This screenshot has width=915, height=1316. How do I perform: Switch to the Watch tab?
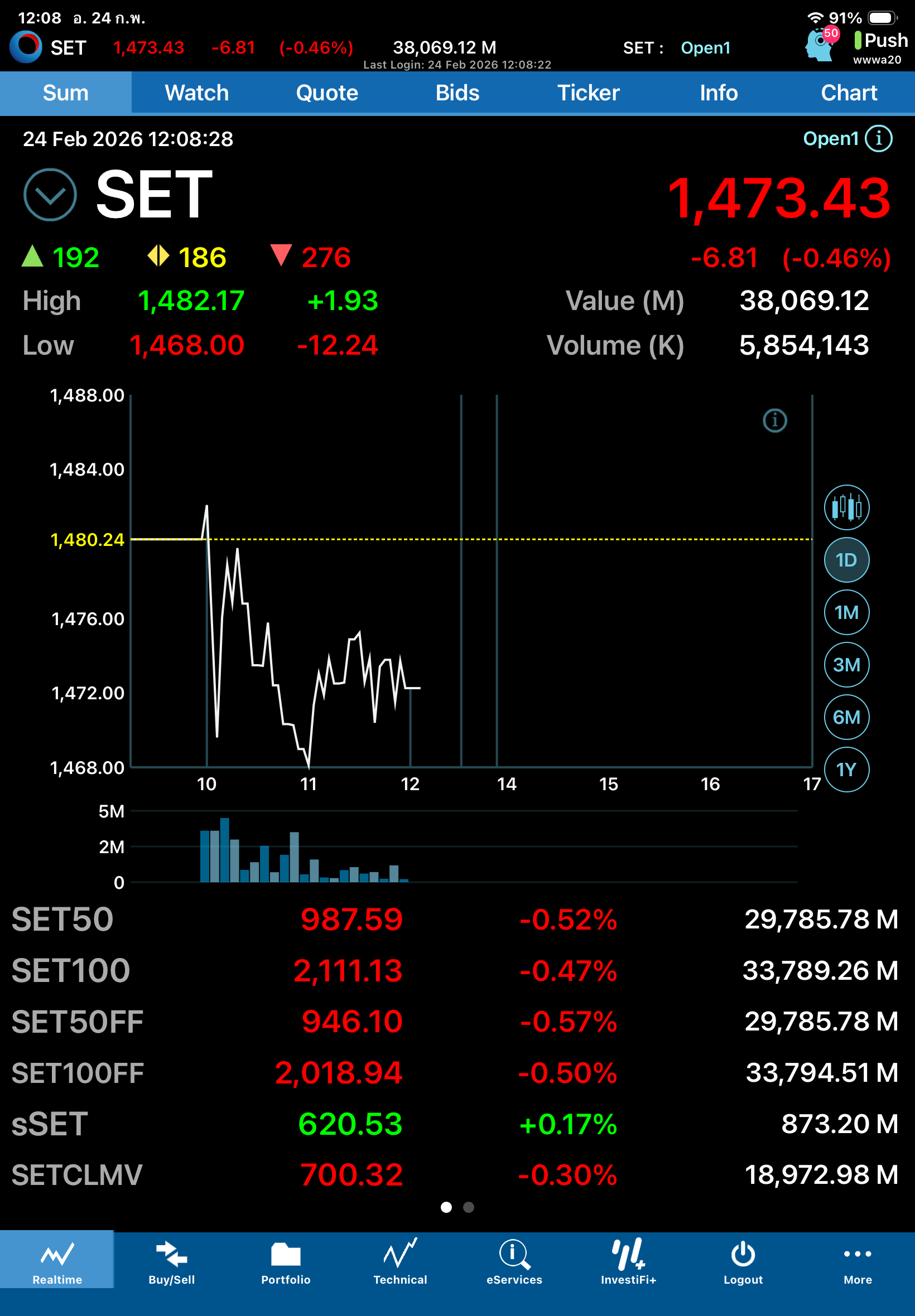click(196, 93)
